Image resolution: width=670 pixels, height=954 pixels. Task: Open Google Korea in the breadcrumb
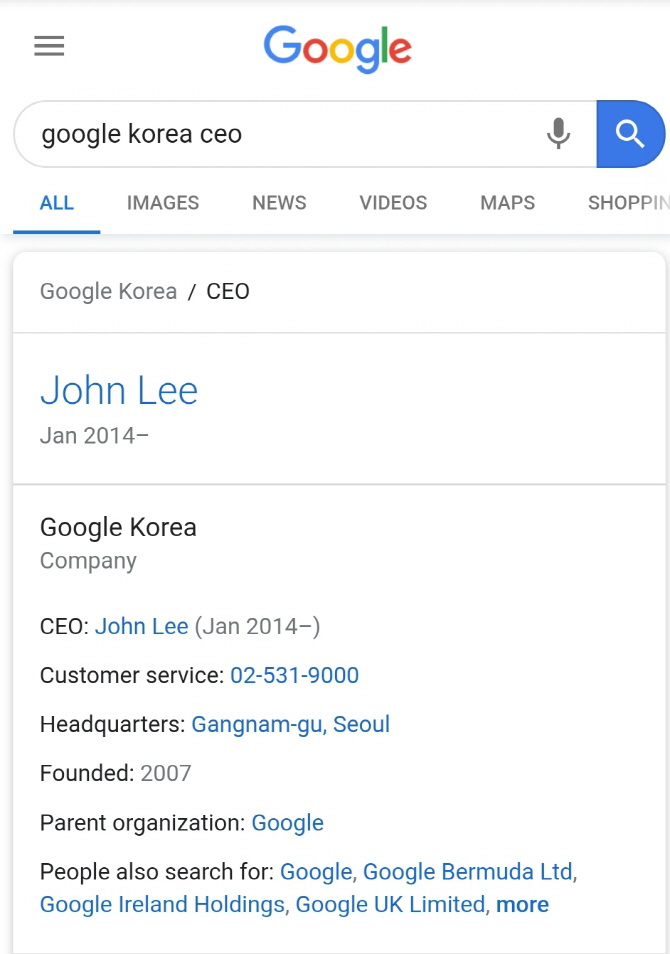point(108,291)
